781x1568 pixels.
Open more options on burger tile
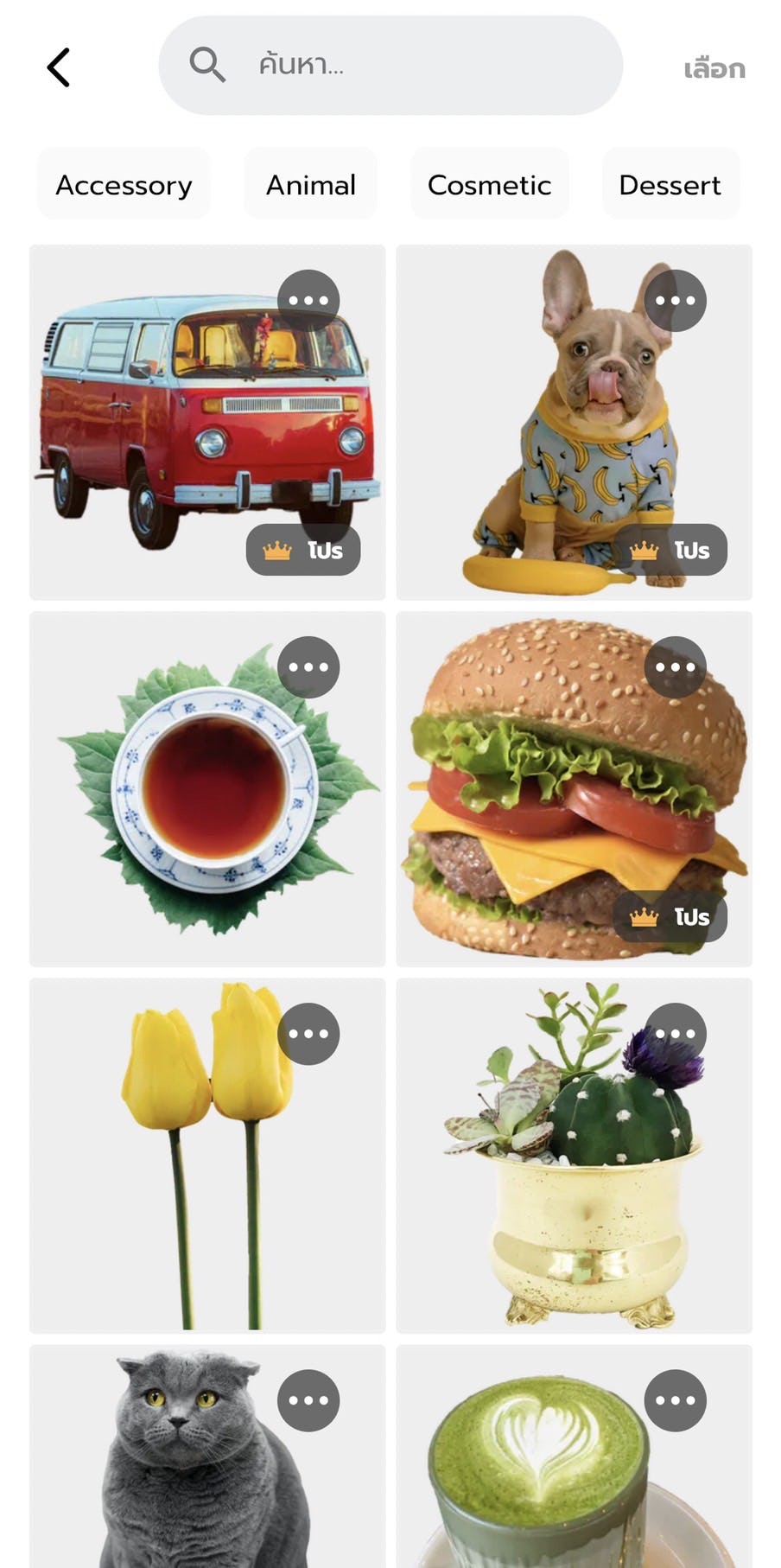click(675, 667)
